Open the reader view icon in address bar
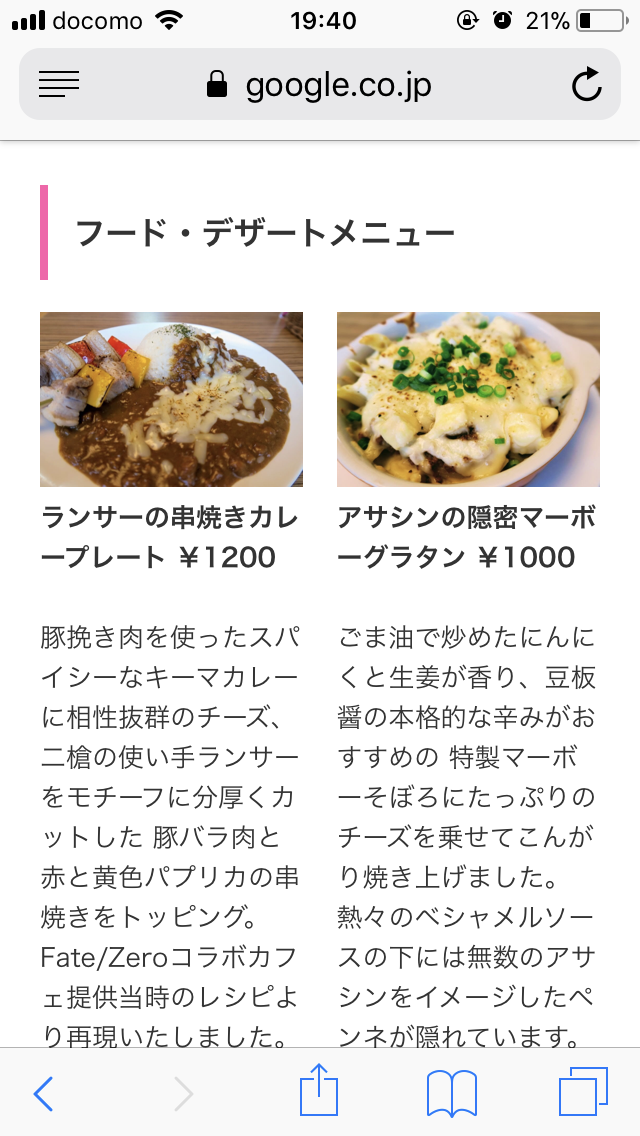The height and width of the screenshot is (1136, 640). [59, 85]
